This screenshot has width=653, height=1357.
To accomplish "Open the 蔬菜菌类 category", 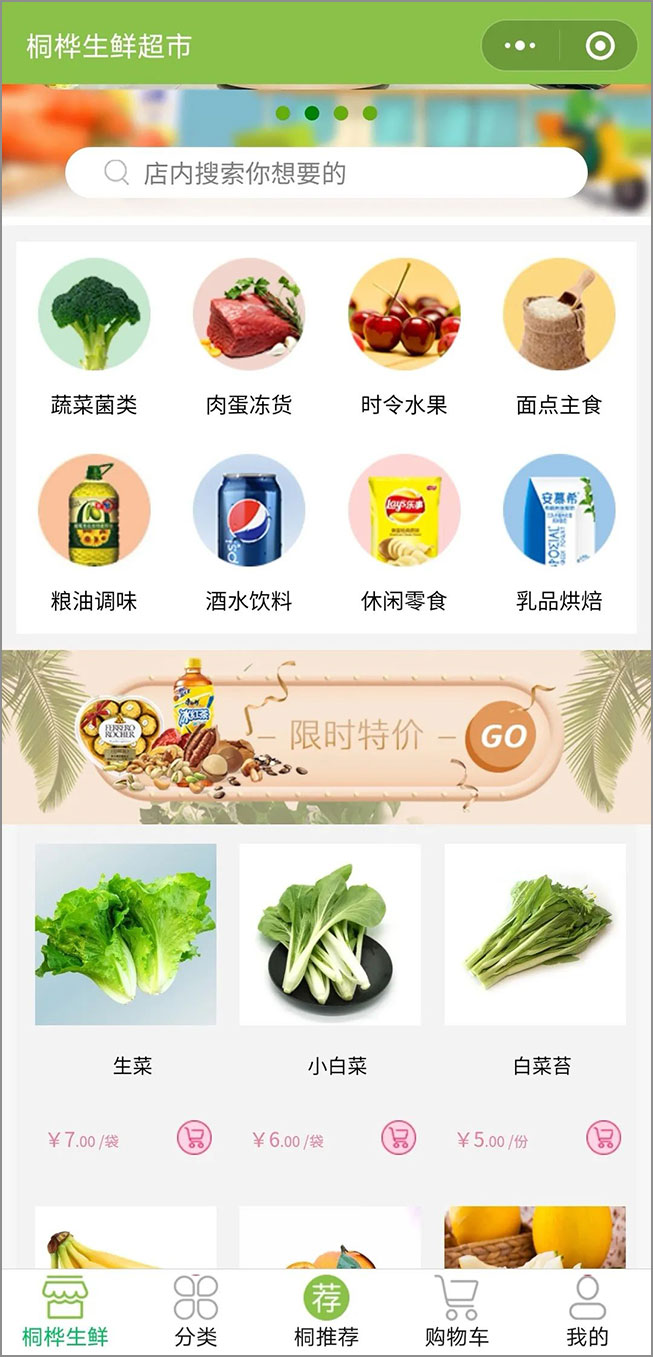I will point(94,336).
